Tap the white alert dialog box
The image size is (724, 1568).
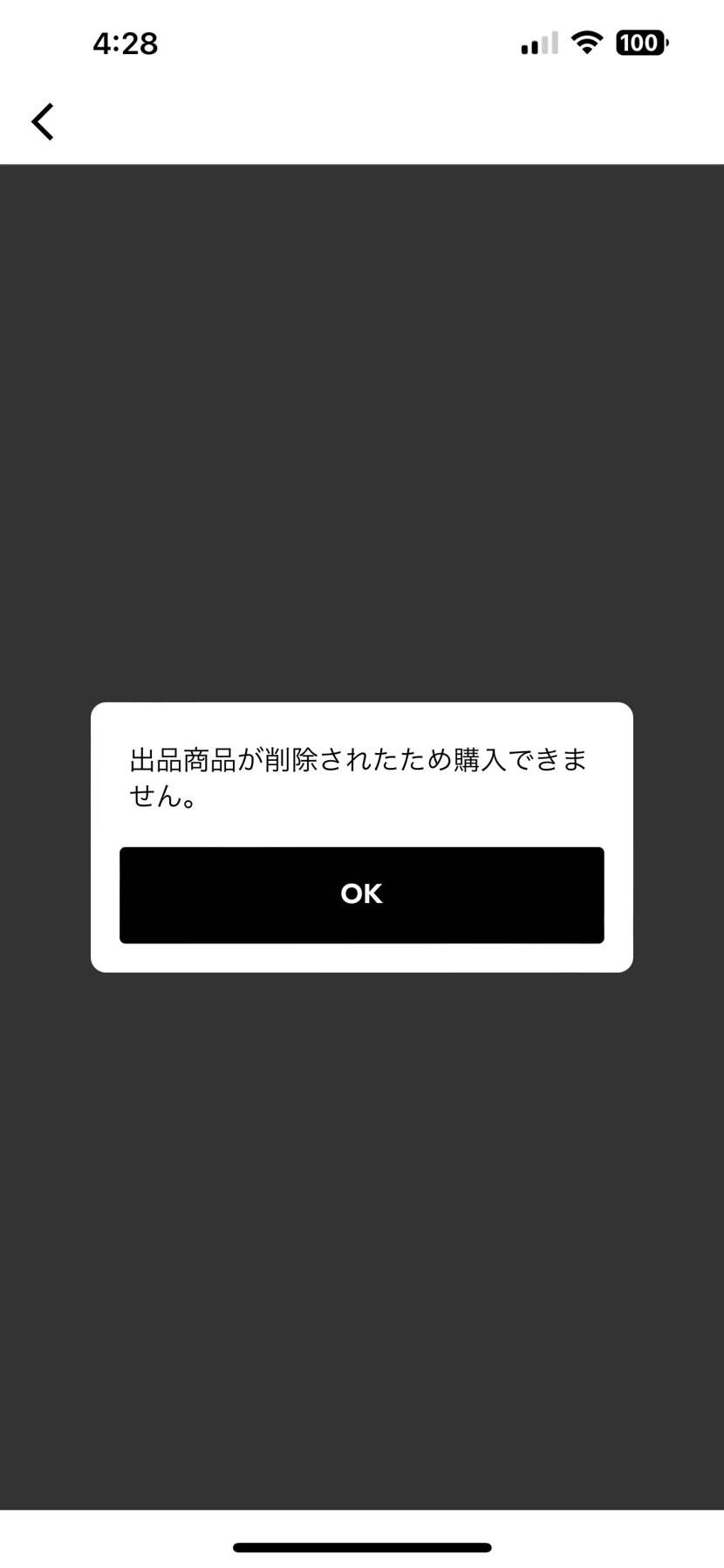(361, 835)
